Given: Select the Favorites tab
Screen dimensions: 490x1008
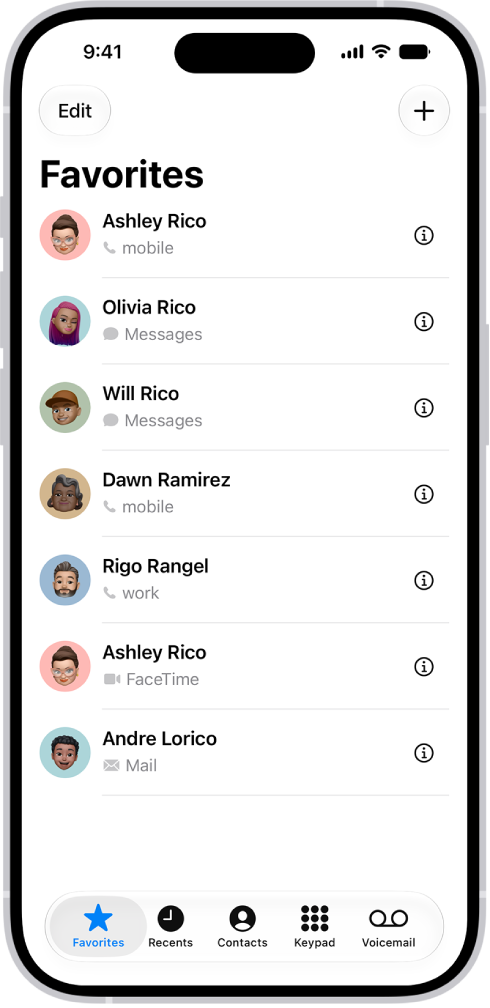Looking at the screenshot, I should coord(98,926).
